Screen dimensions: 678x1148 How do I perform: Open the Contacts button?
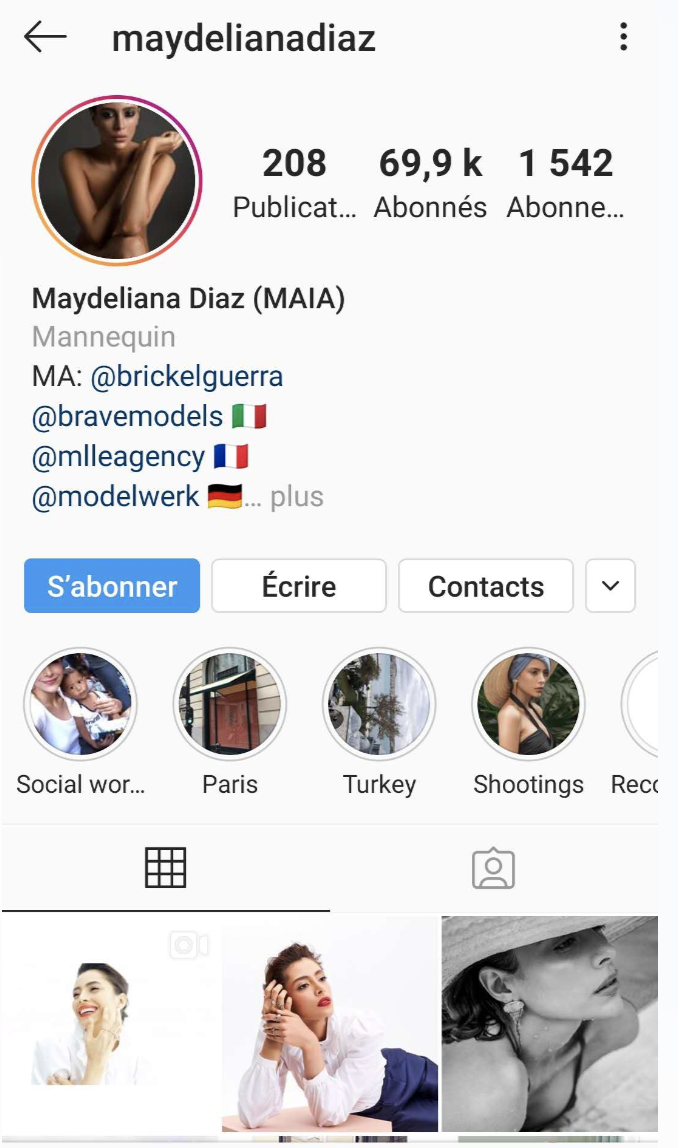485,586
